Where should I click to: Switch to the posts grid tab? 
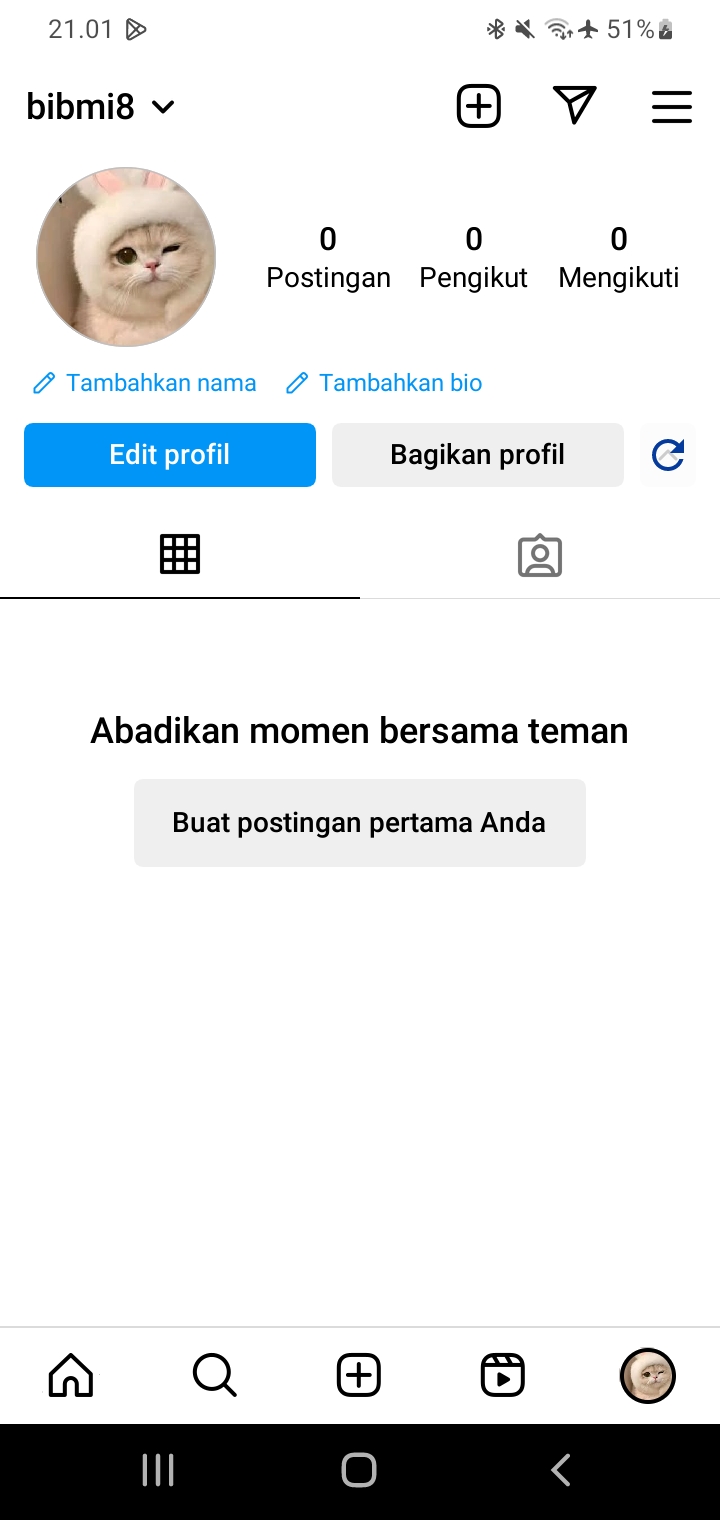[x=180, y=555]
